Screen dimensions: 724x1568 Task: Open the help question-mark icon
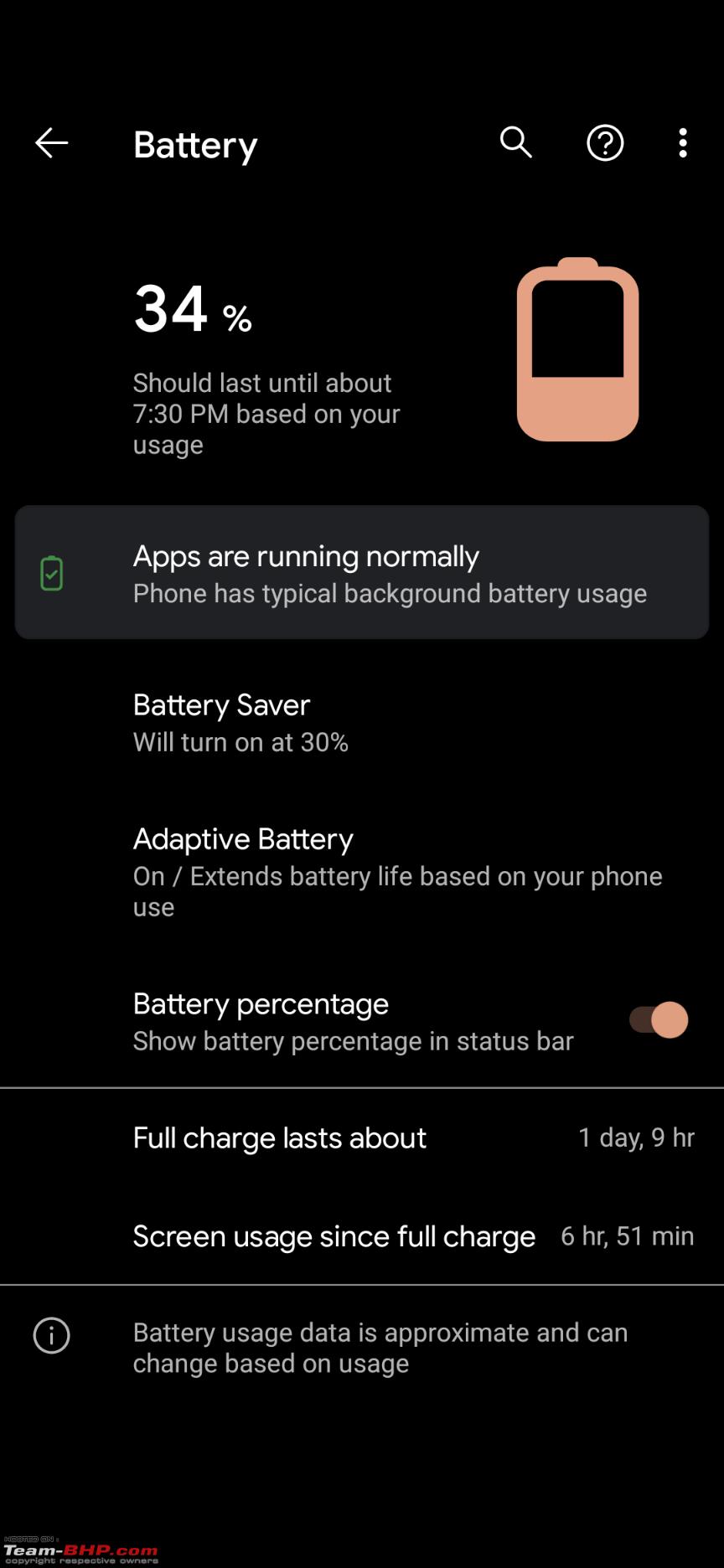pos(605,143)
